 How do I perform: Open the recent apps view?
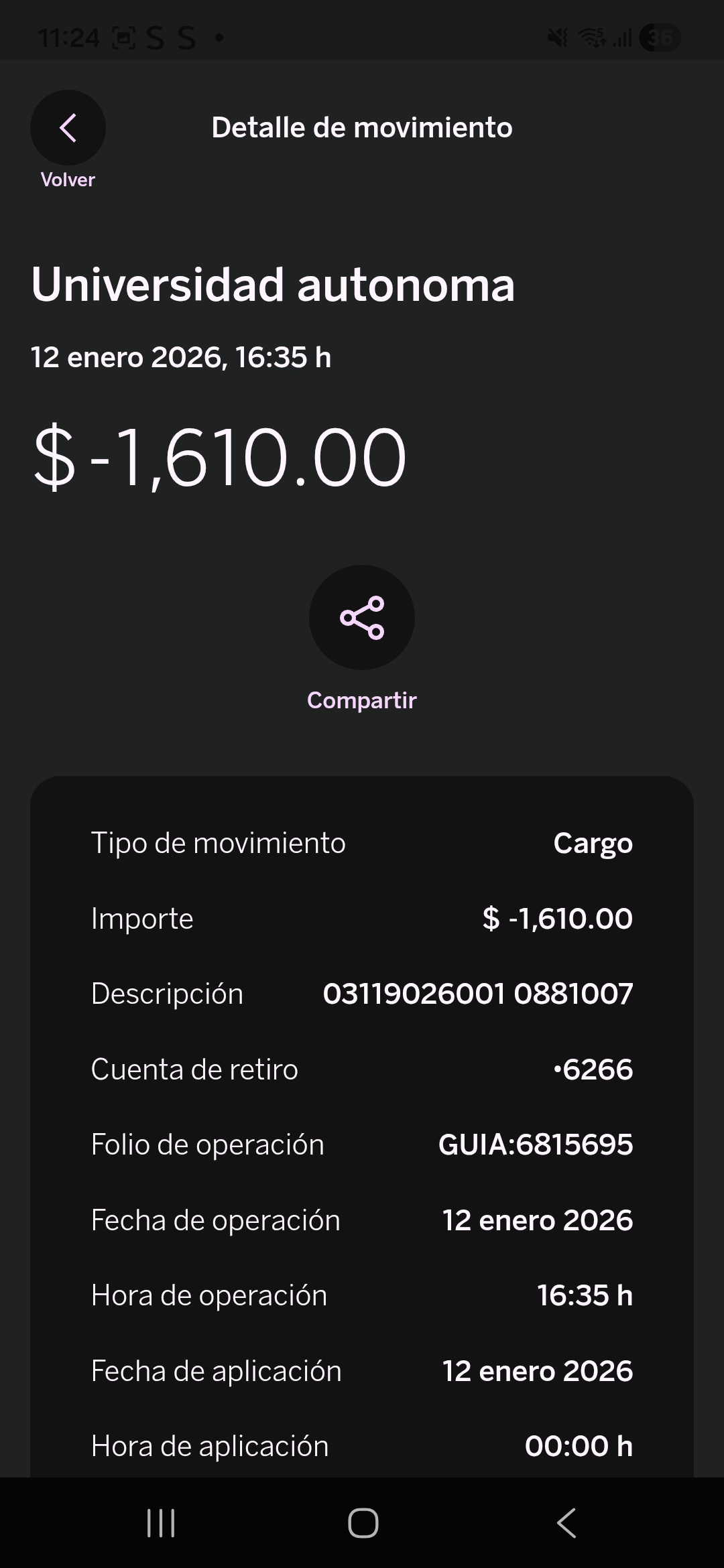[161, 1522]
